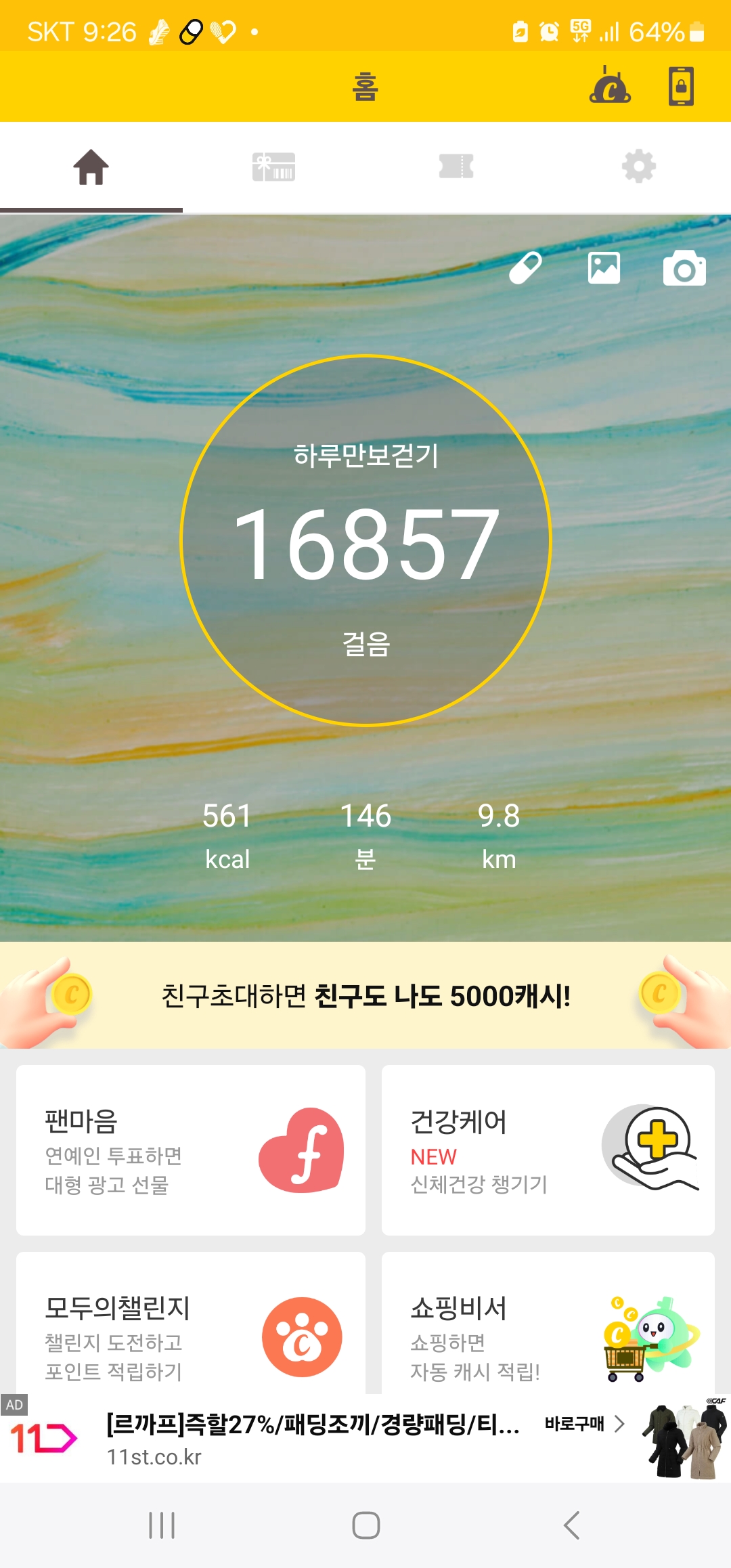Open the phone lock screen icon
Viewport: 731px width, 1568px height.
click(681, 86)
